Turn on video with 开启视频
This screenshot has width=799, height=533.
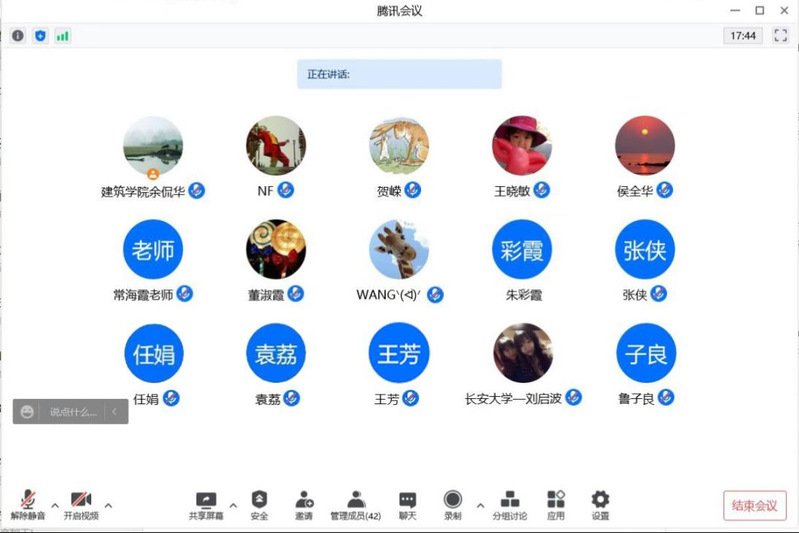click(81, 504)
